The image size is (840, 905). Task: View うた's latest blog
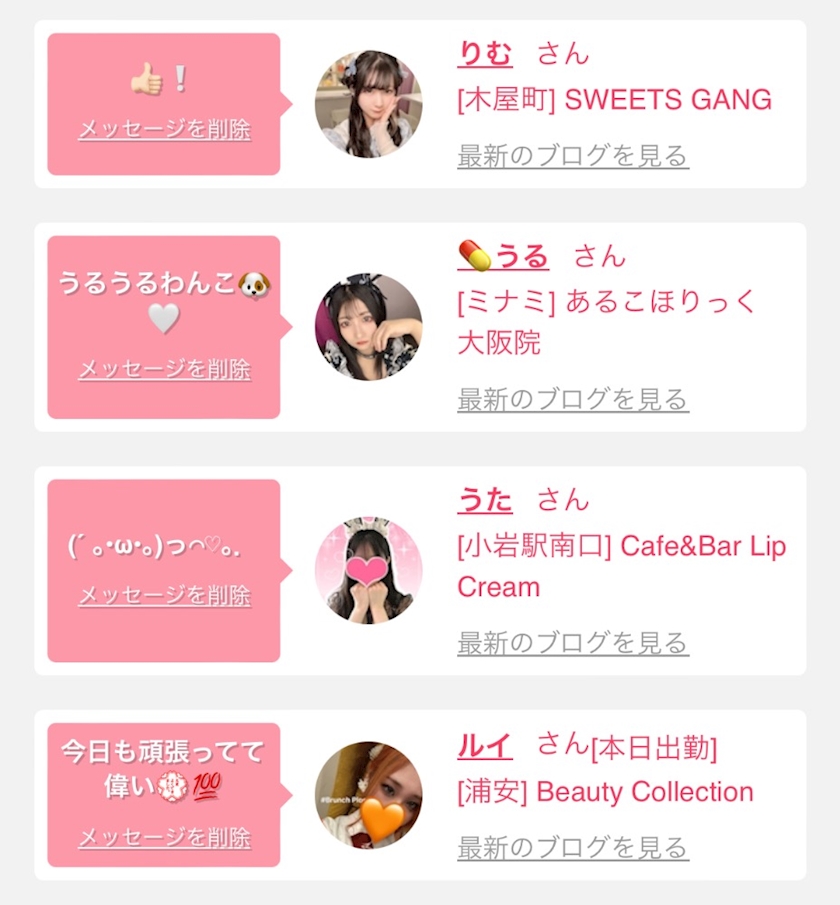click(573, 643)
